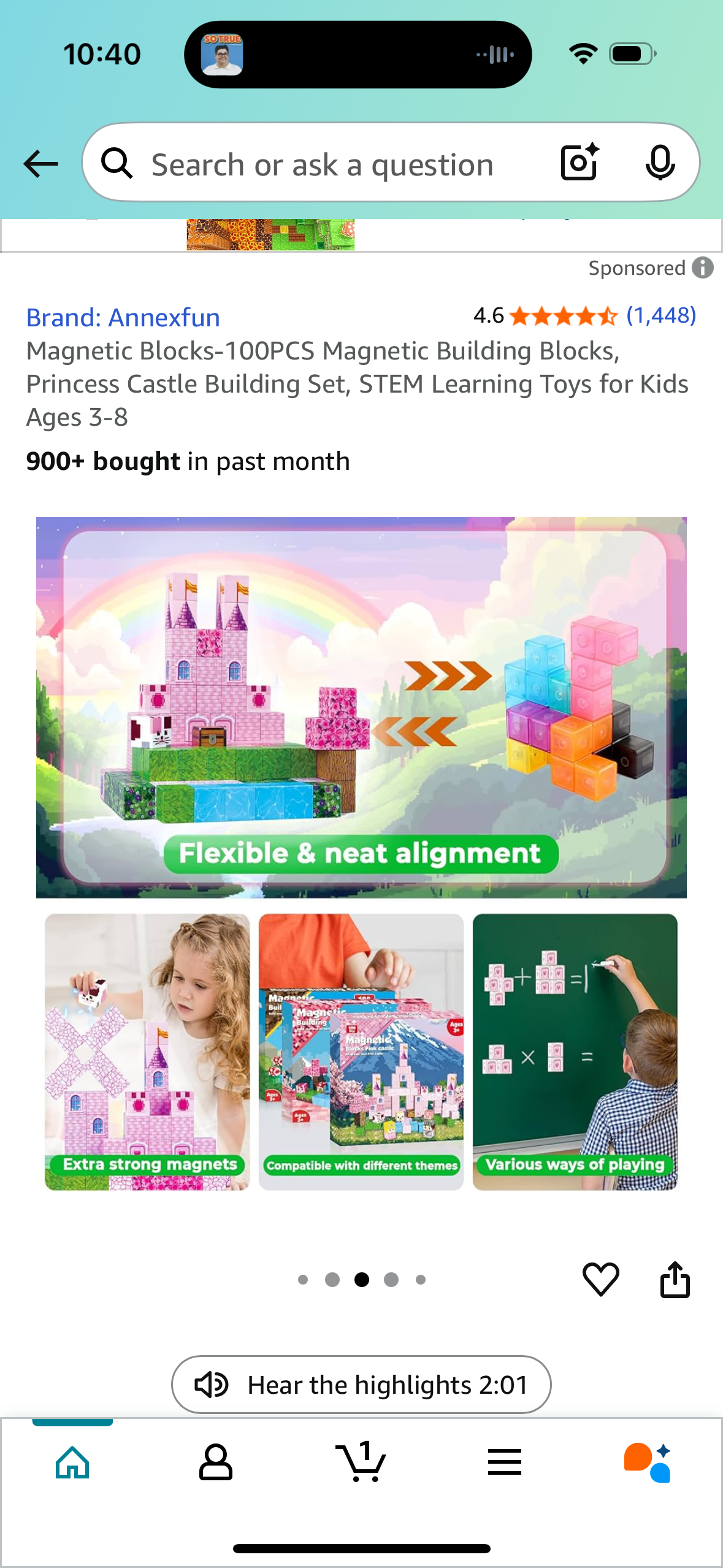Open camera lens visual search
Viewport: 723px width, 1568px height.
point(580,163)
